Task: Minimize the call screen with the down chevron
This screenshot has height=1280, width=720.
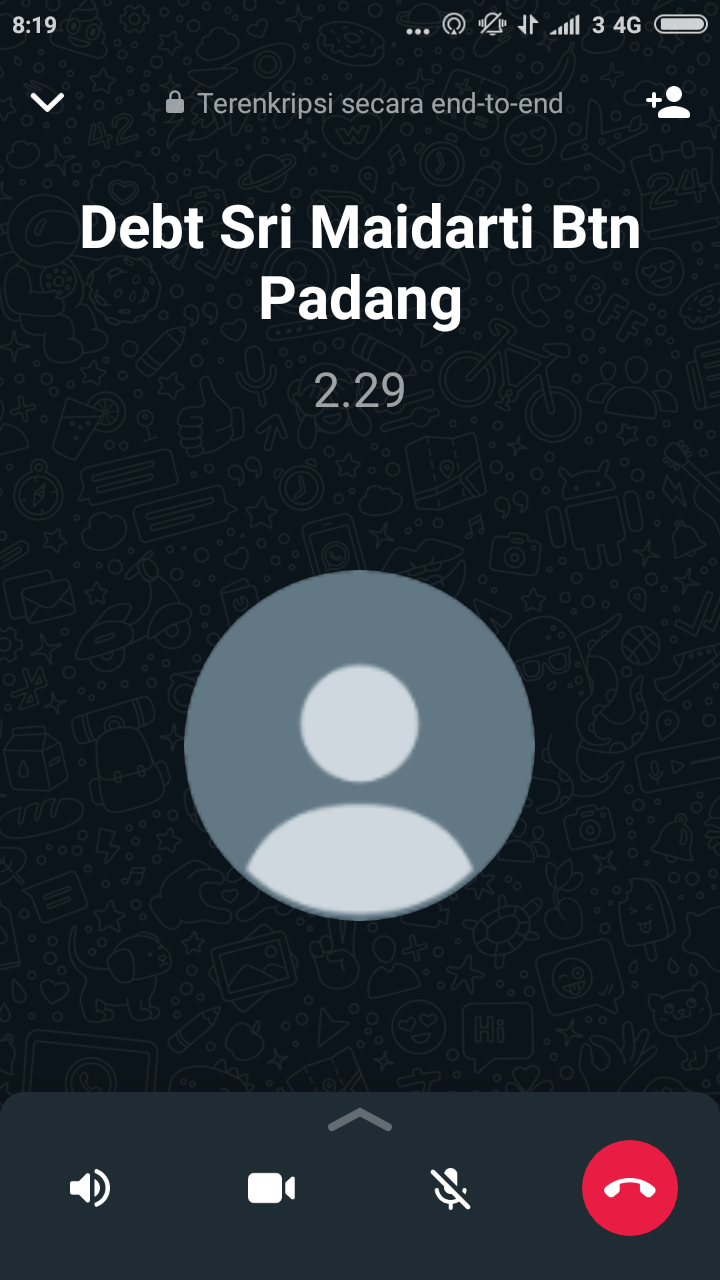Action: 47,102
